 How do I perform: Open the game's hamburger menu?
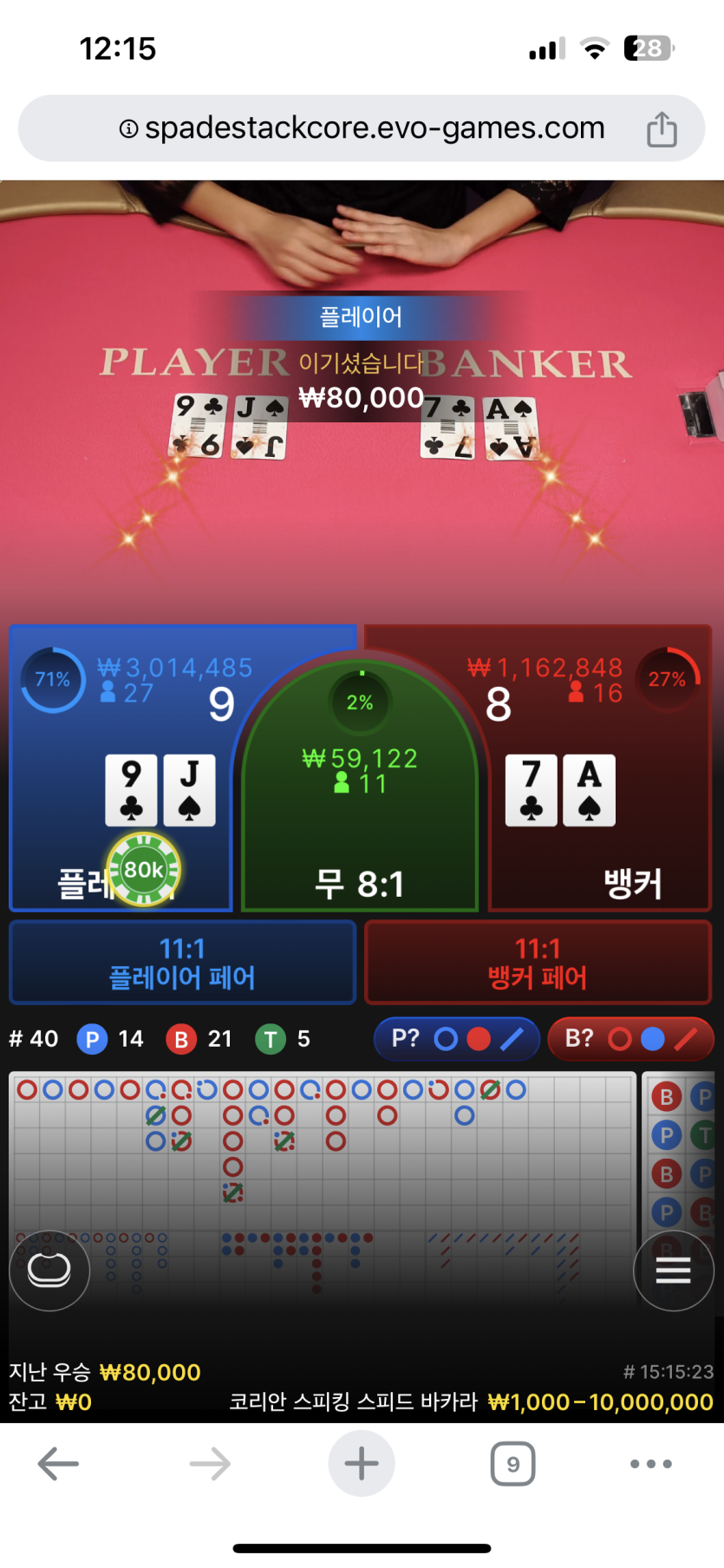coord(673,1271)
